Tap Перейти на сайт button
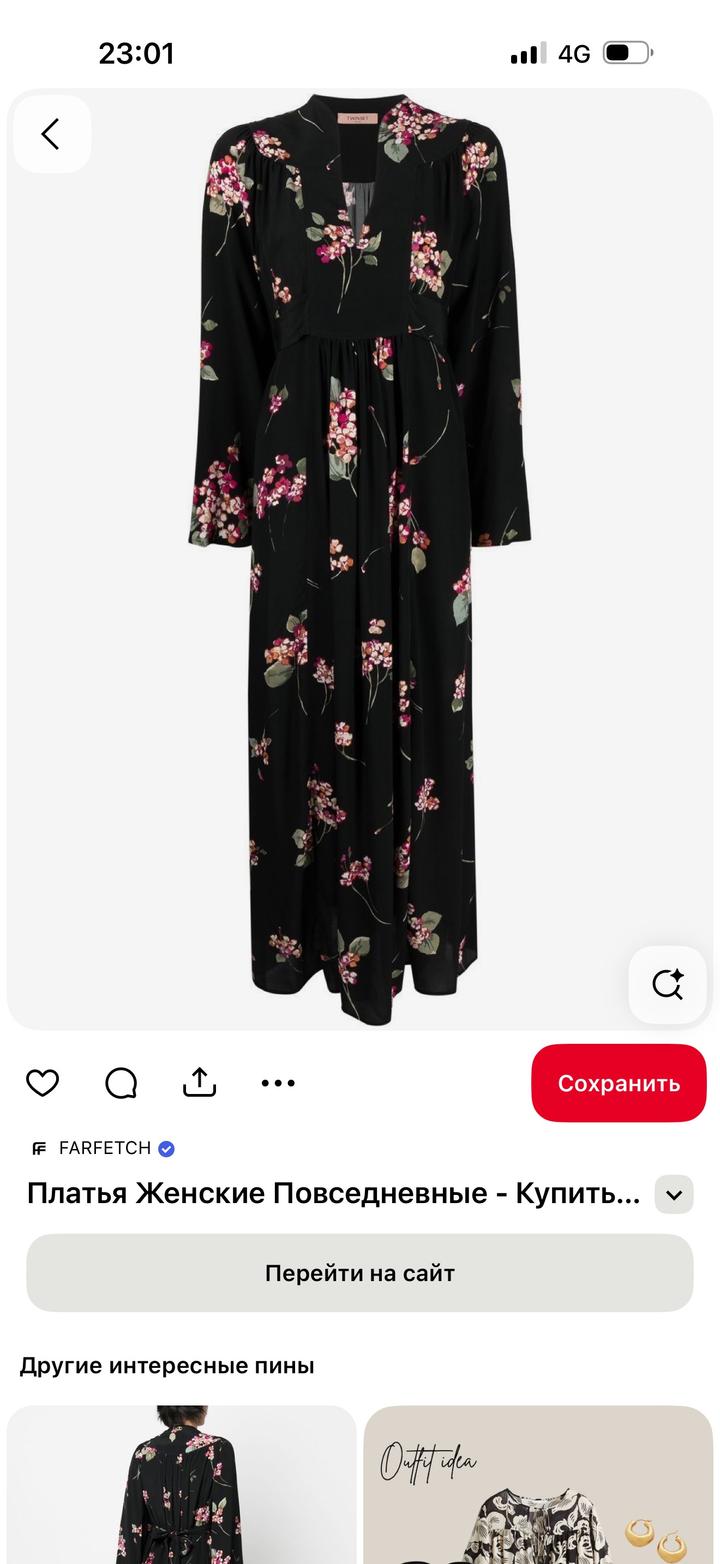This screenshot has height=1564, width=720. pyautogui.click(x=359, y=1273)
